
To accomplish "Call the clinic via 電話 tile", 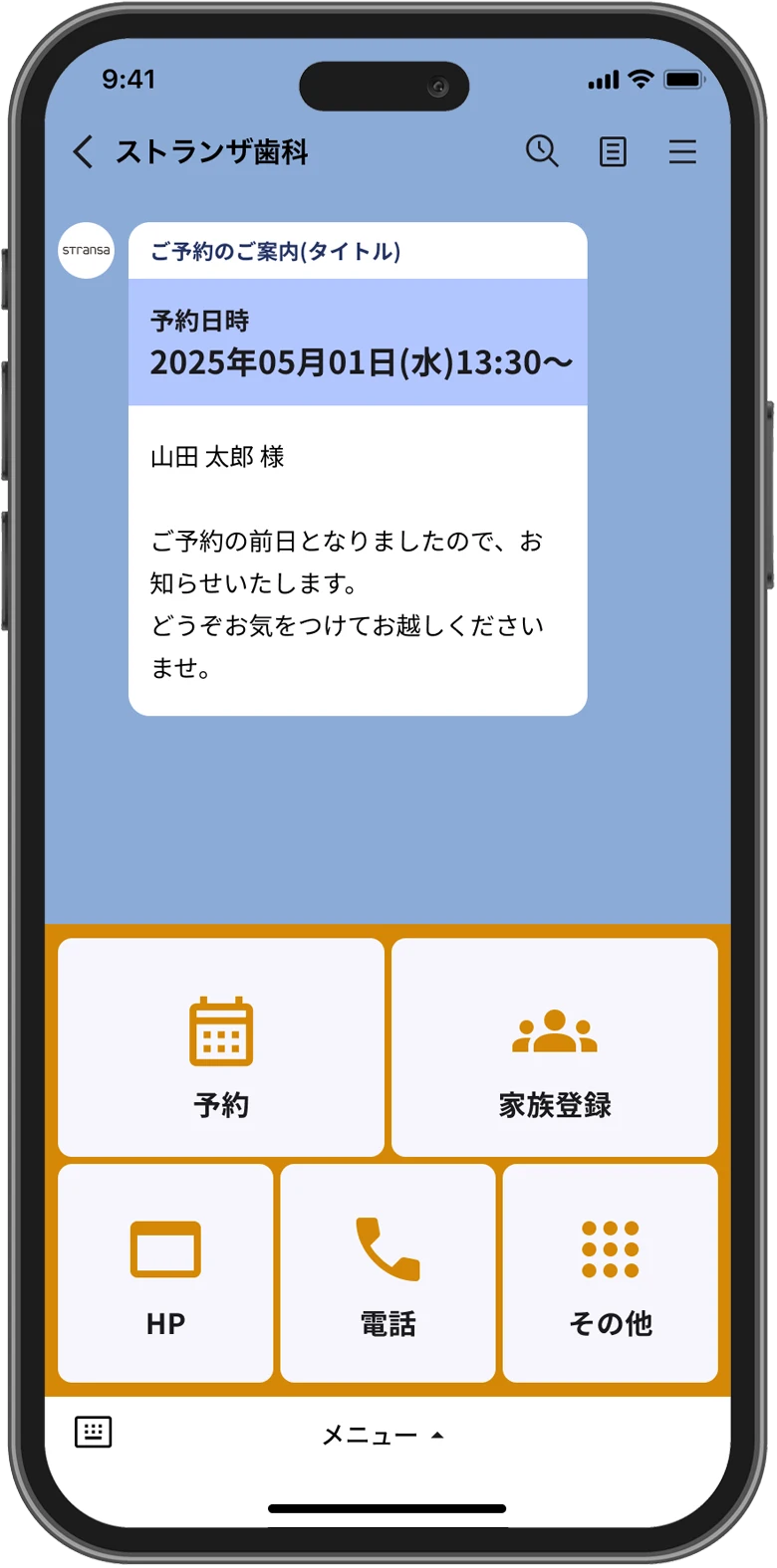I will pos(388,1273).
